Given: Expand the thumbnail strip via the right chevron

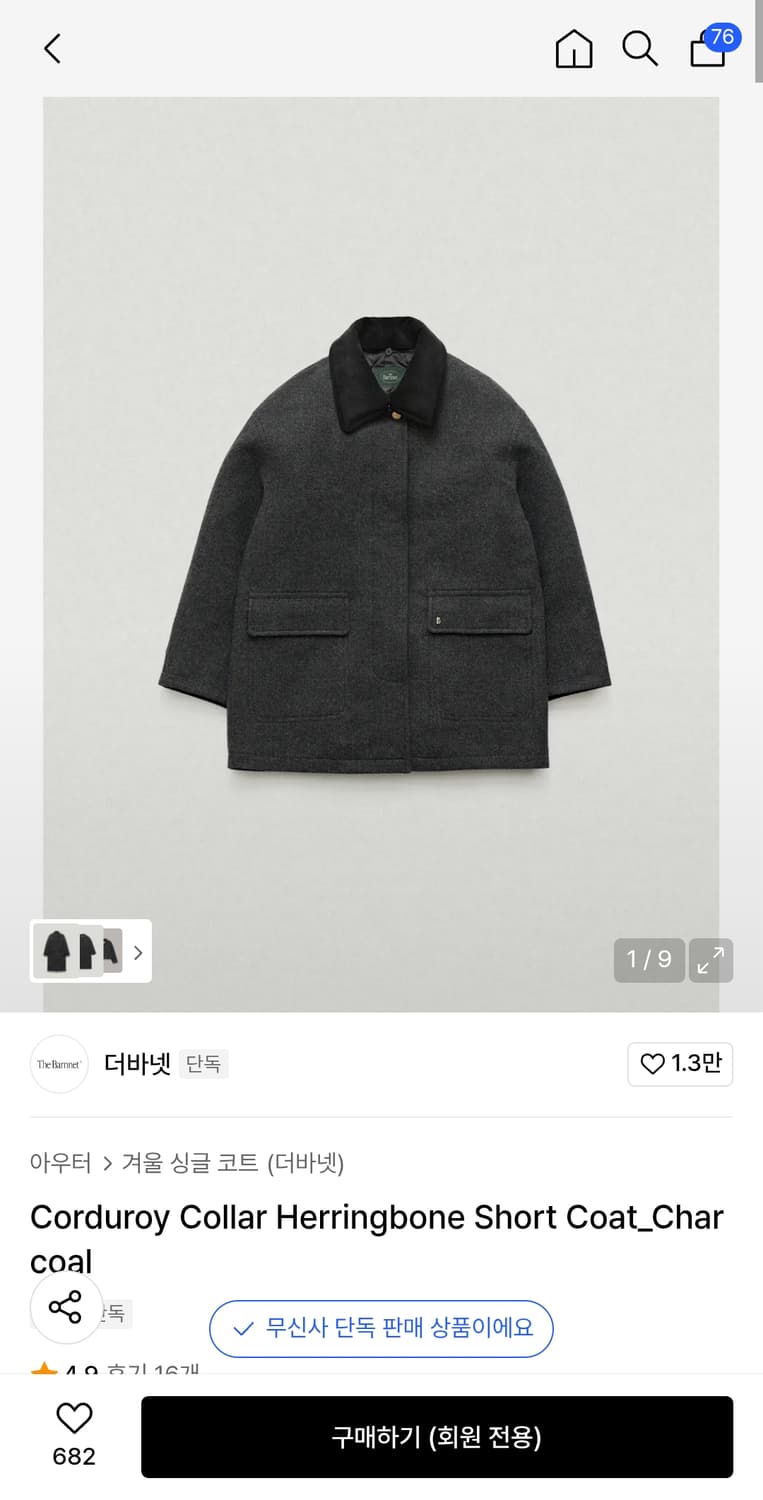Looking at the screenshot, I should click(139, 951).
